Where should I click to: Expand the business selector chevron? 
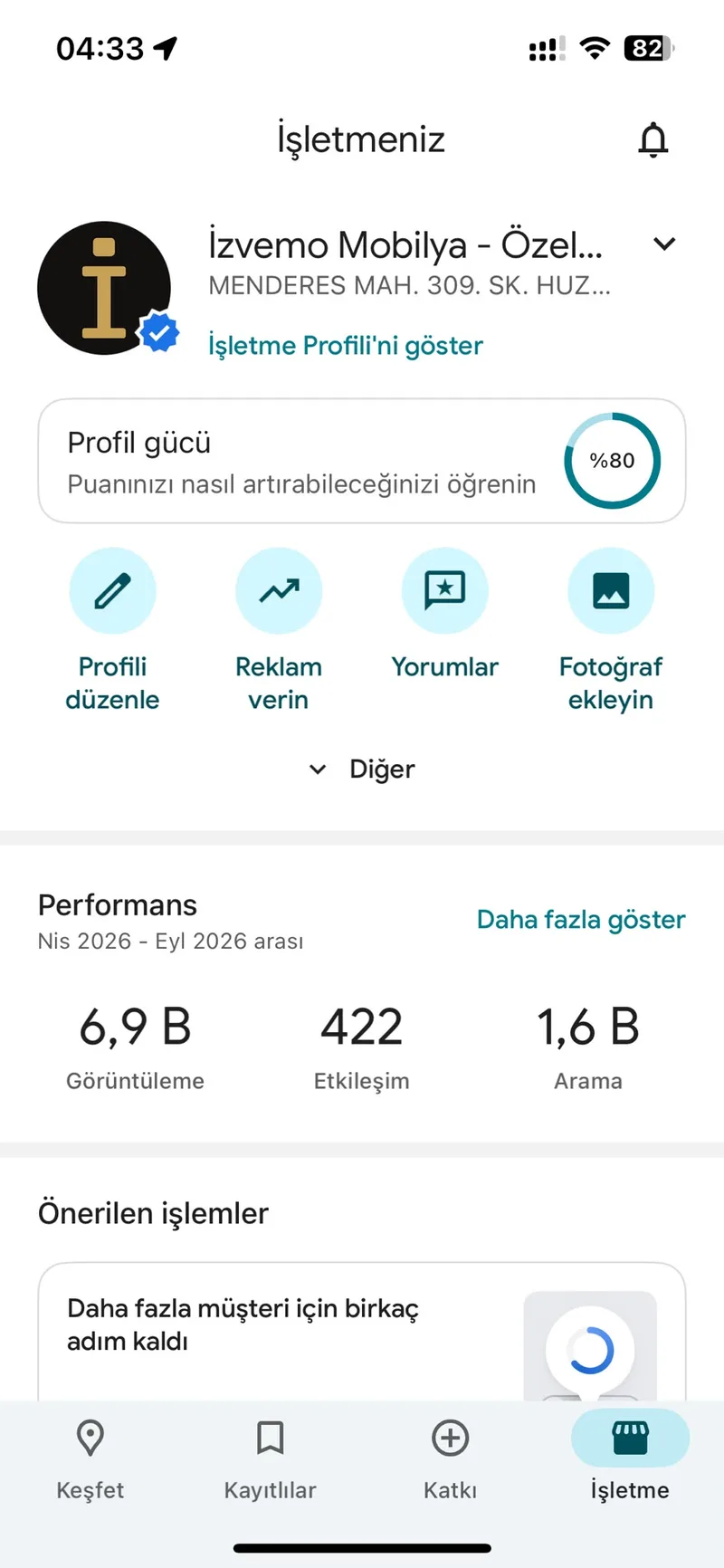[x=664, y=244]
